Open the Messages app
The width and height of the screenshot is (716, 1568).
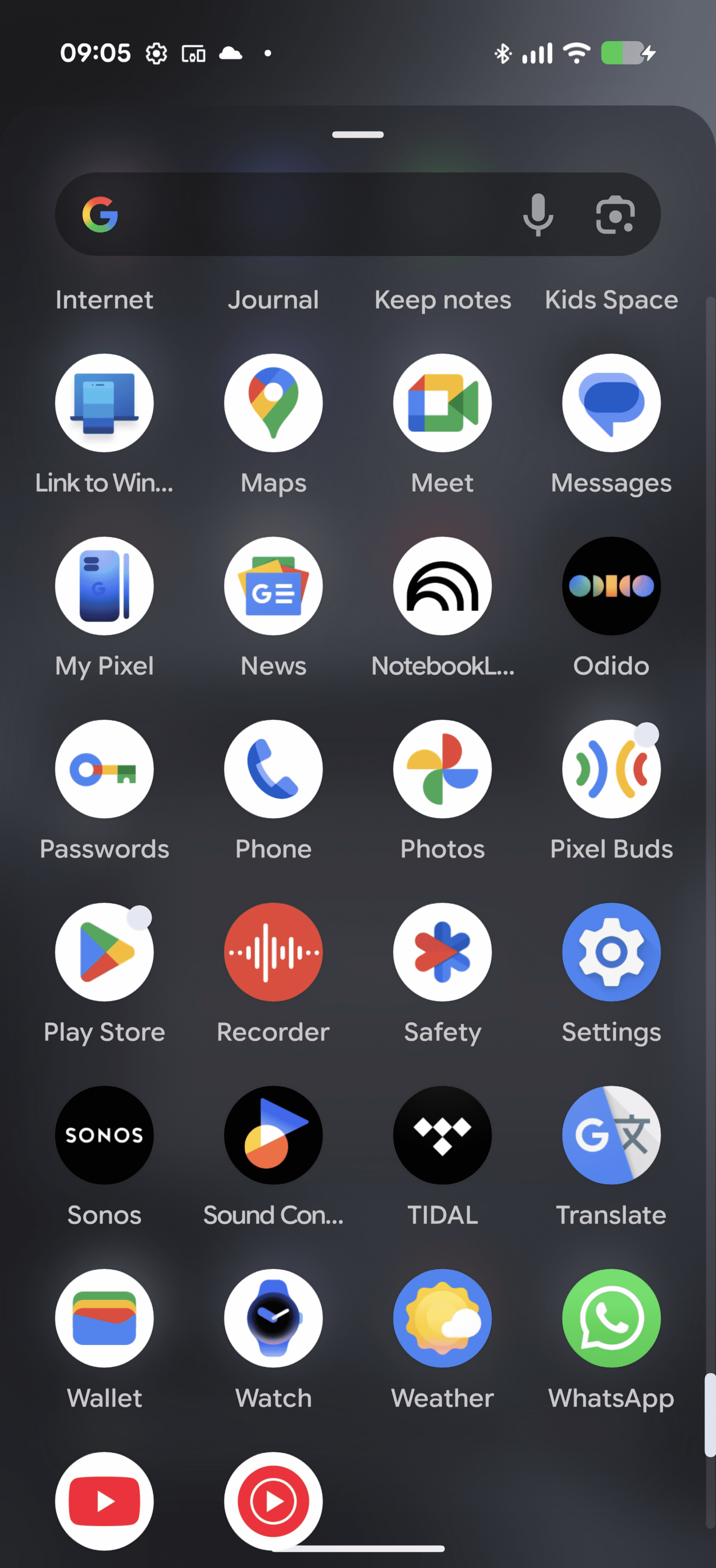coord(611,403)
